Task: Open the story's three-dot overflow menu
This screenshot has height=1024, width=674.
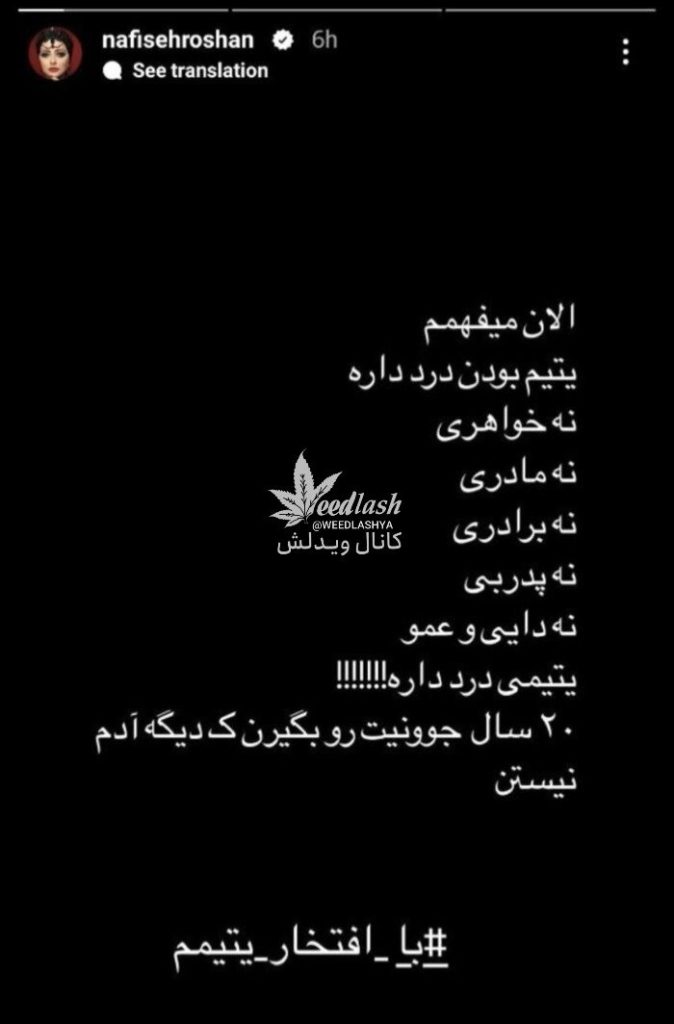Action: [626, 52]
